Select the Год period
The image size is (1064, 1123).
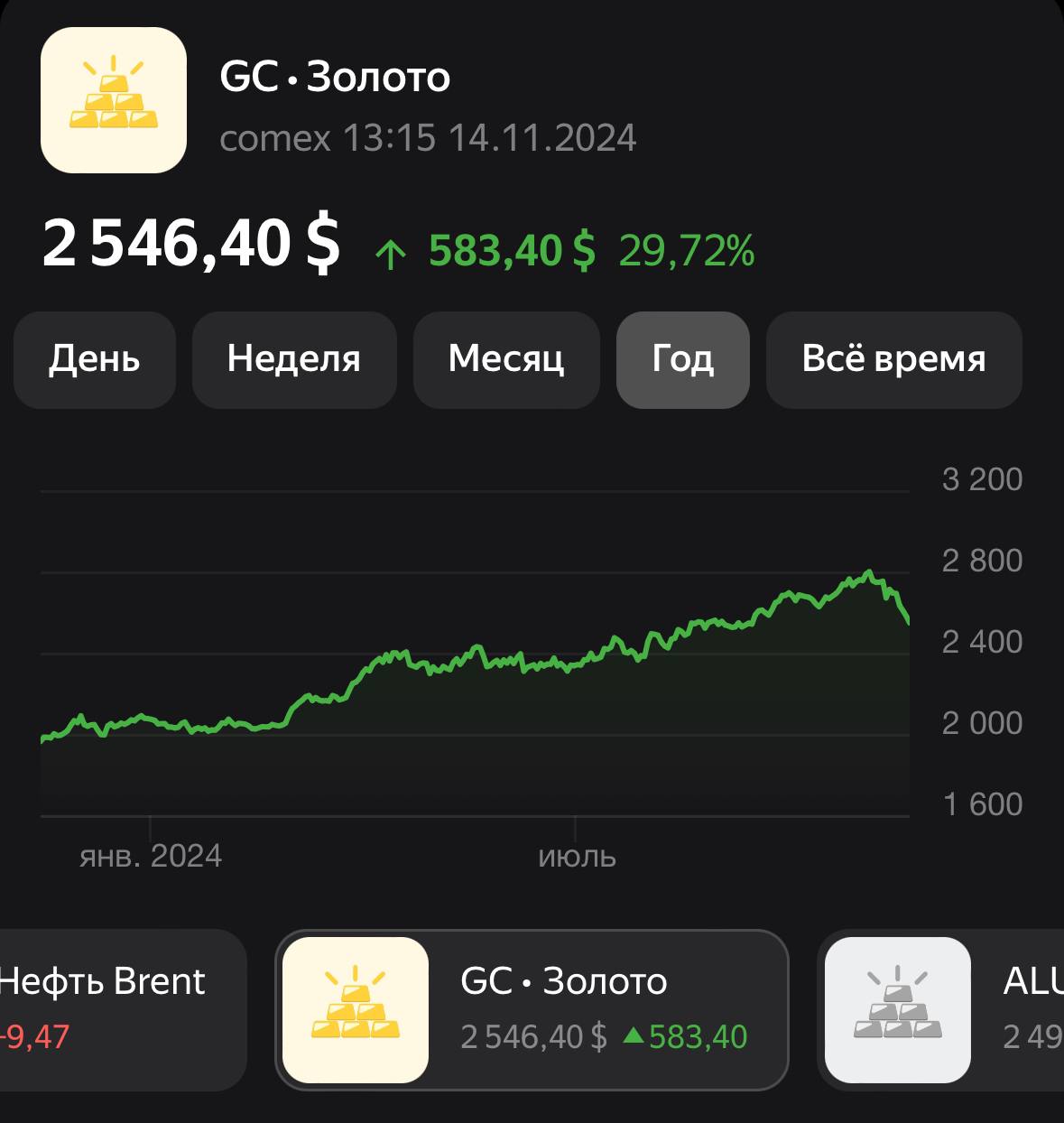[x=682, y=359]
